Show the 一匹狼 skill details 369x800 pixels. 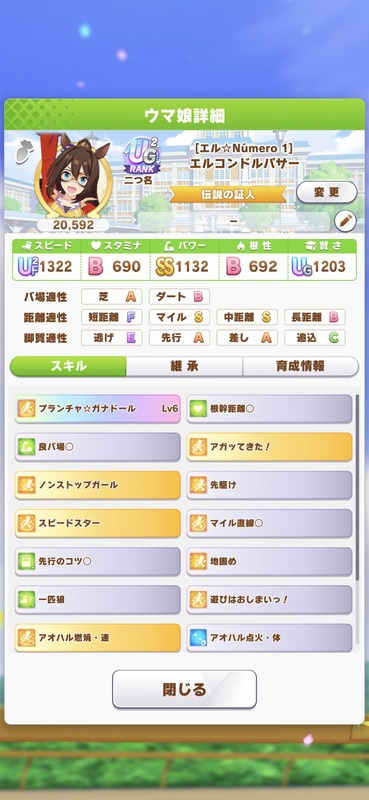(x=97, y=599)
